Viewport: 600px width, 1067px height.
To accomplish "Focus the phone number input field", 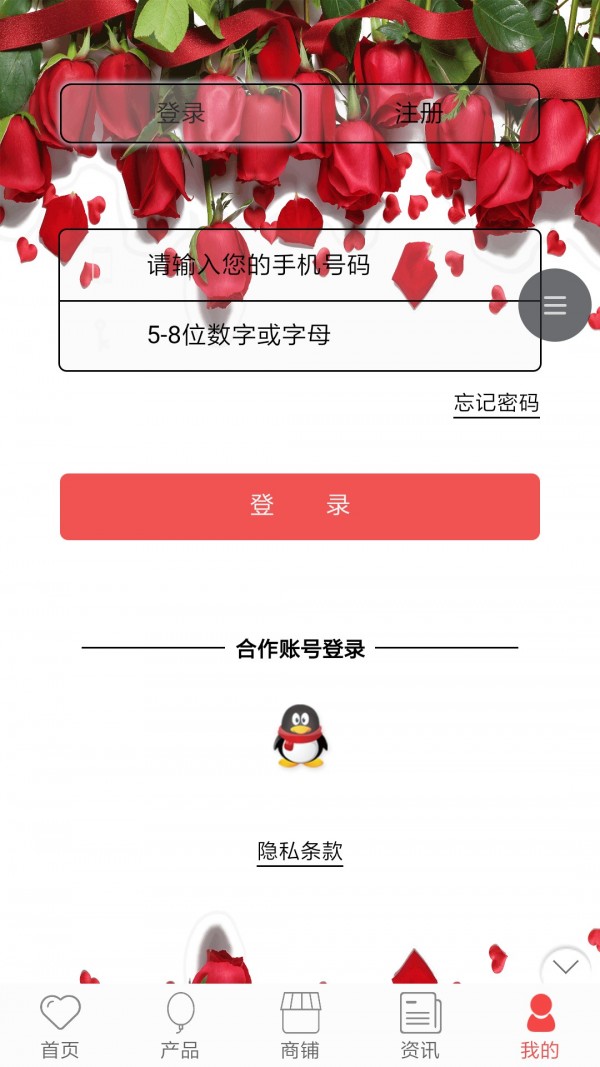I will [x=300, y=265].
